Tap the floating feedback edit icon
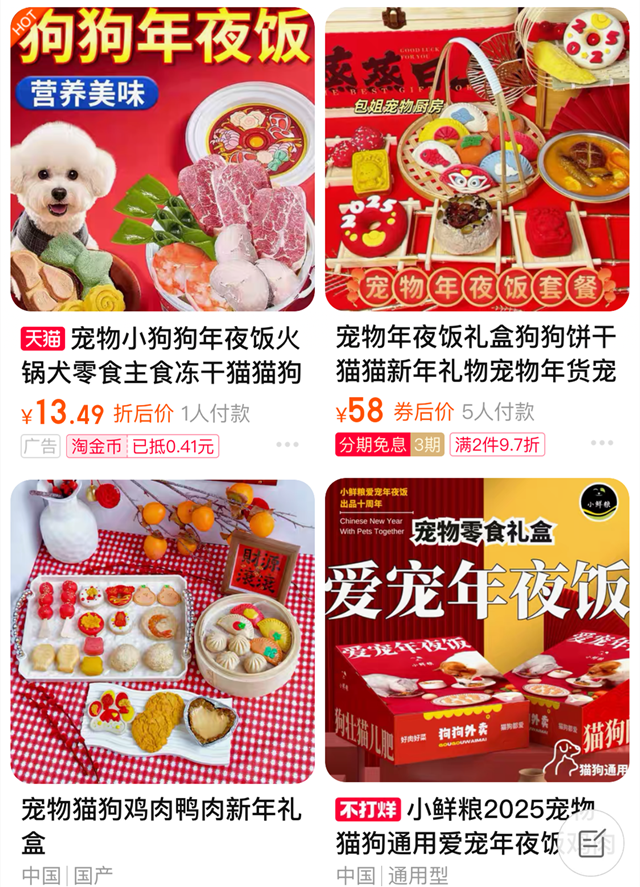The height and width of the screenshot is (887, 640). [x=591, y=841]
